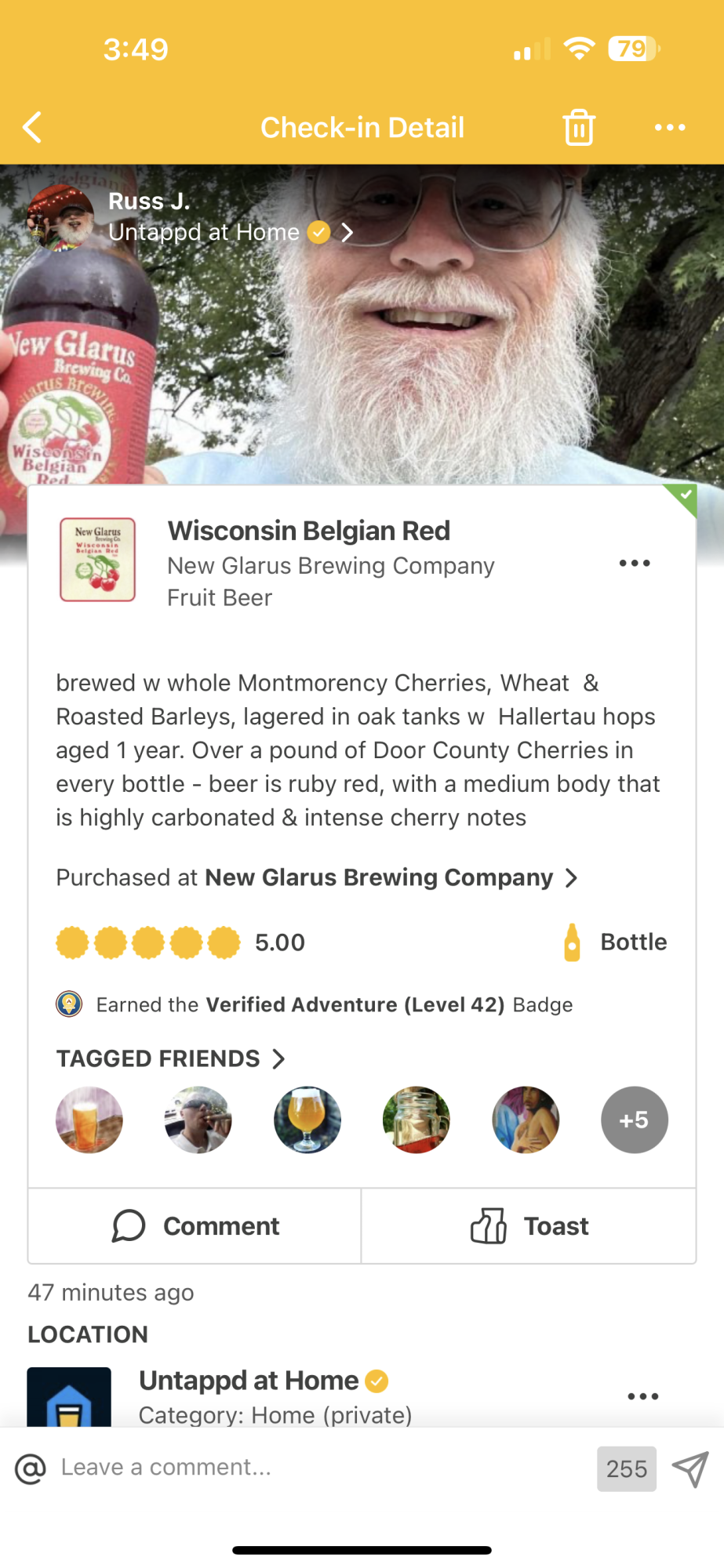Comment on this check-in
Screen dimensions: 724x1568
click(x=195, y=1226)
